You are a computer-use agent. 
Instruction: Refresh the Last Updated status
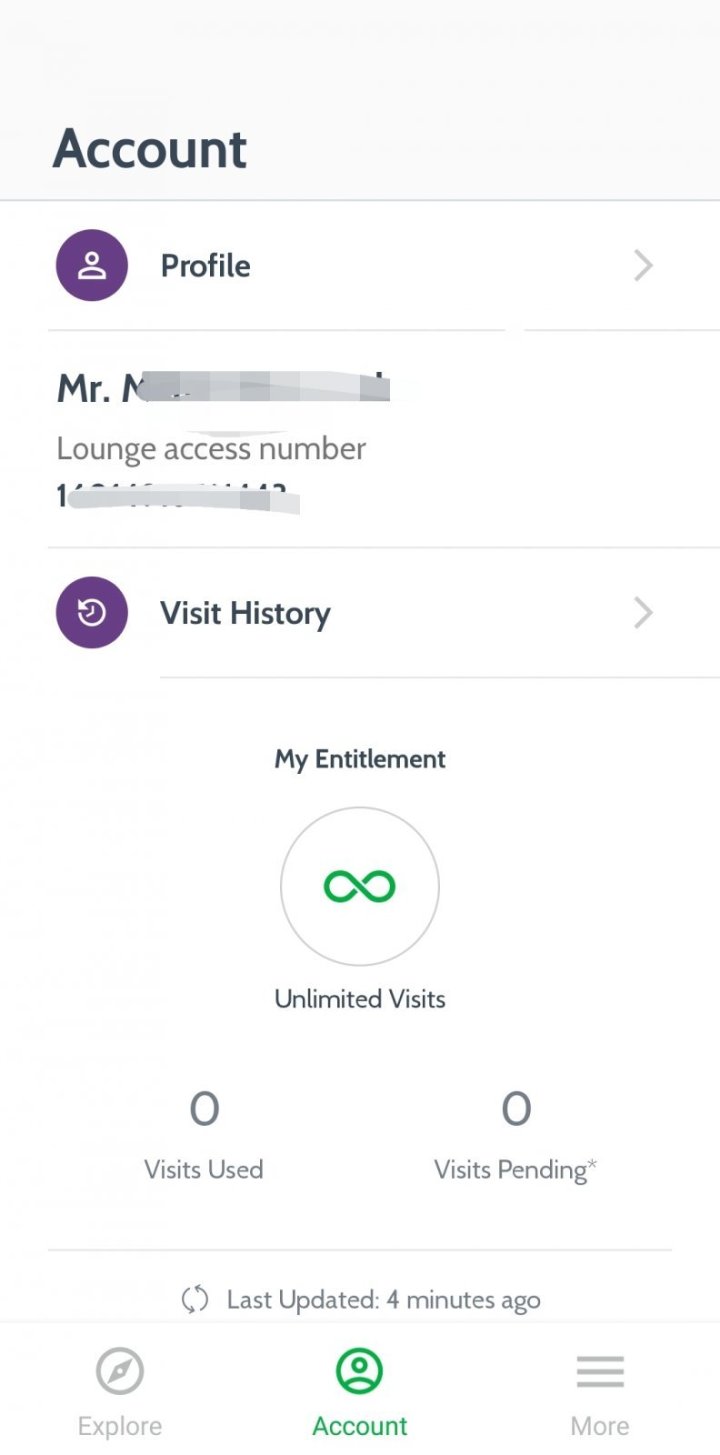pyautogui.click(x=195, y=1300)
